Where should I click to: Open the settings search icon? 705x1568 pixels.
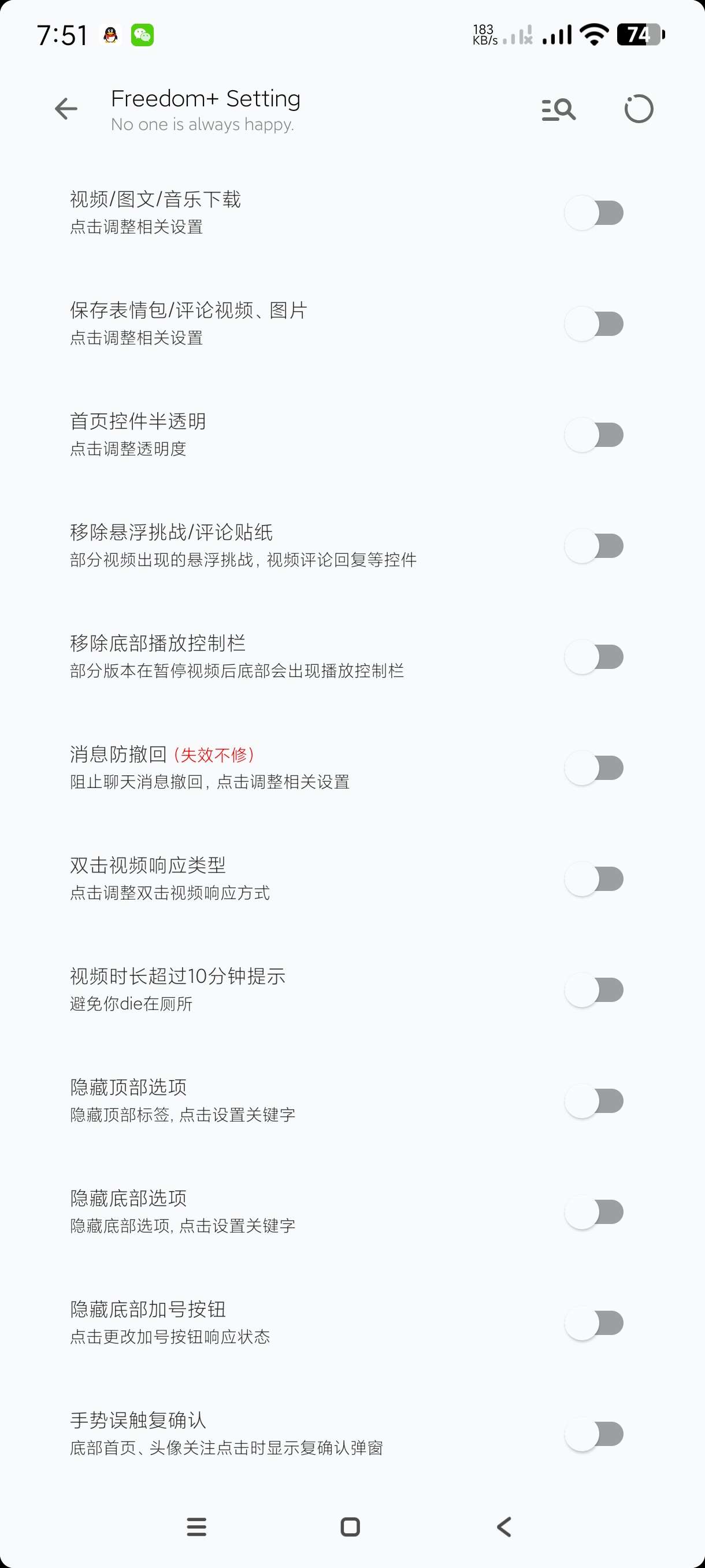click(x=558, y=110)
